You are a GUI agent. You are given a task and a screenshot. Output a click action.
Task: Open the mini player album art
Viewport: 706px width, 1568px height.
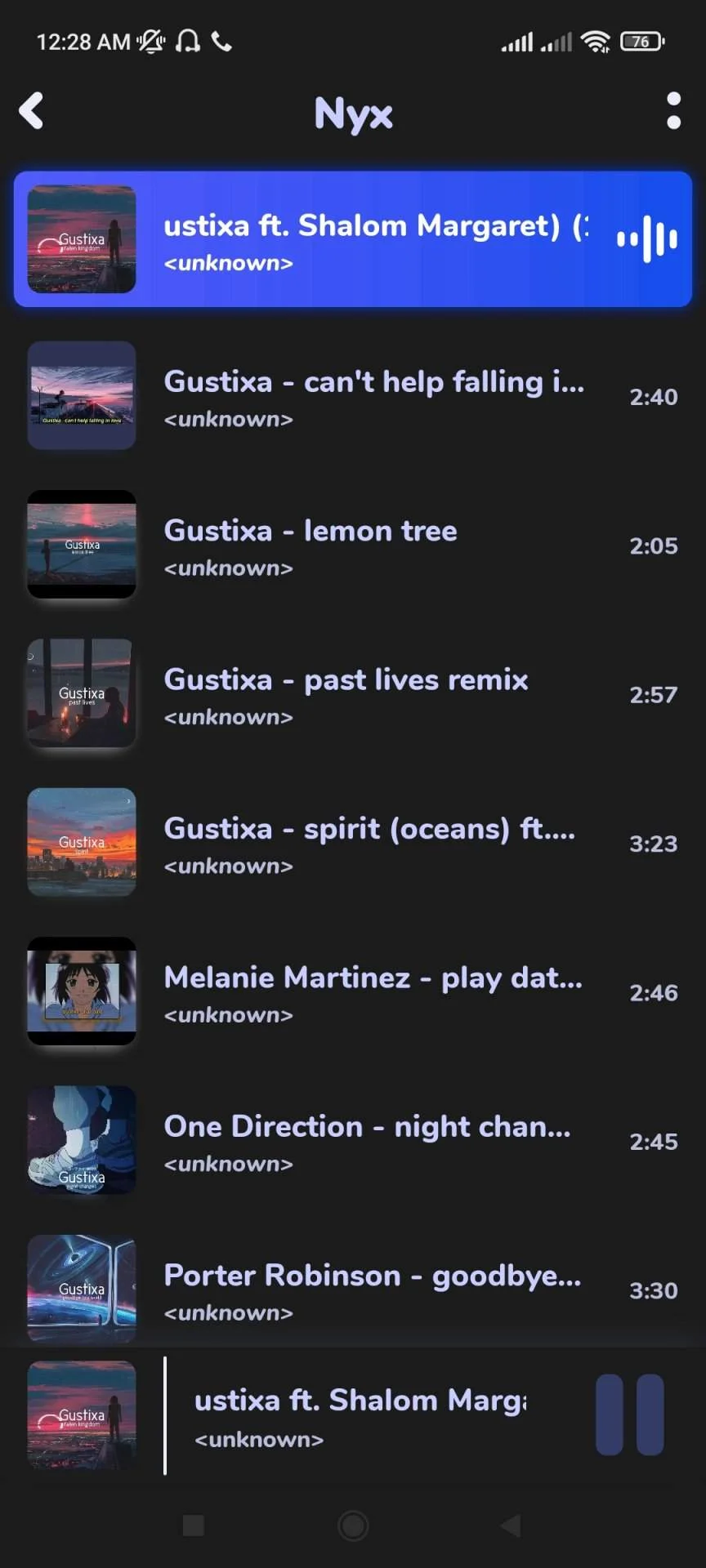(x=82, y=1415)
